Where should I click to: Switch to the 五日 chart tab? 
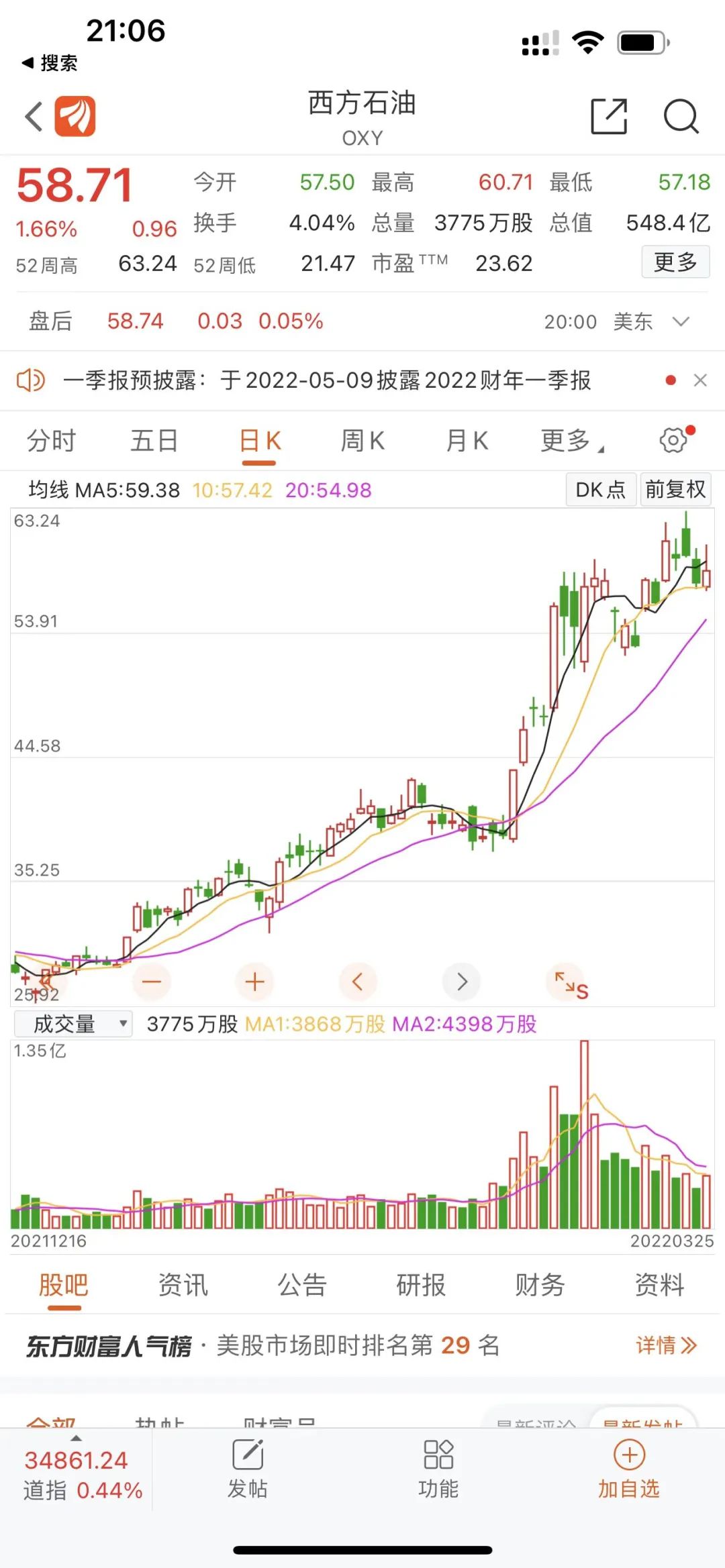pos(154,441)
